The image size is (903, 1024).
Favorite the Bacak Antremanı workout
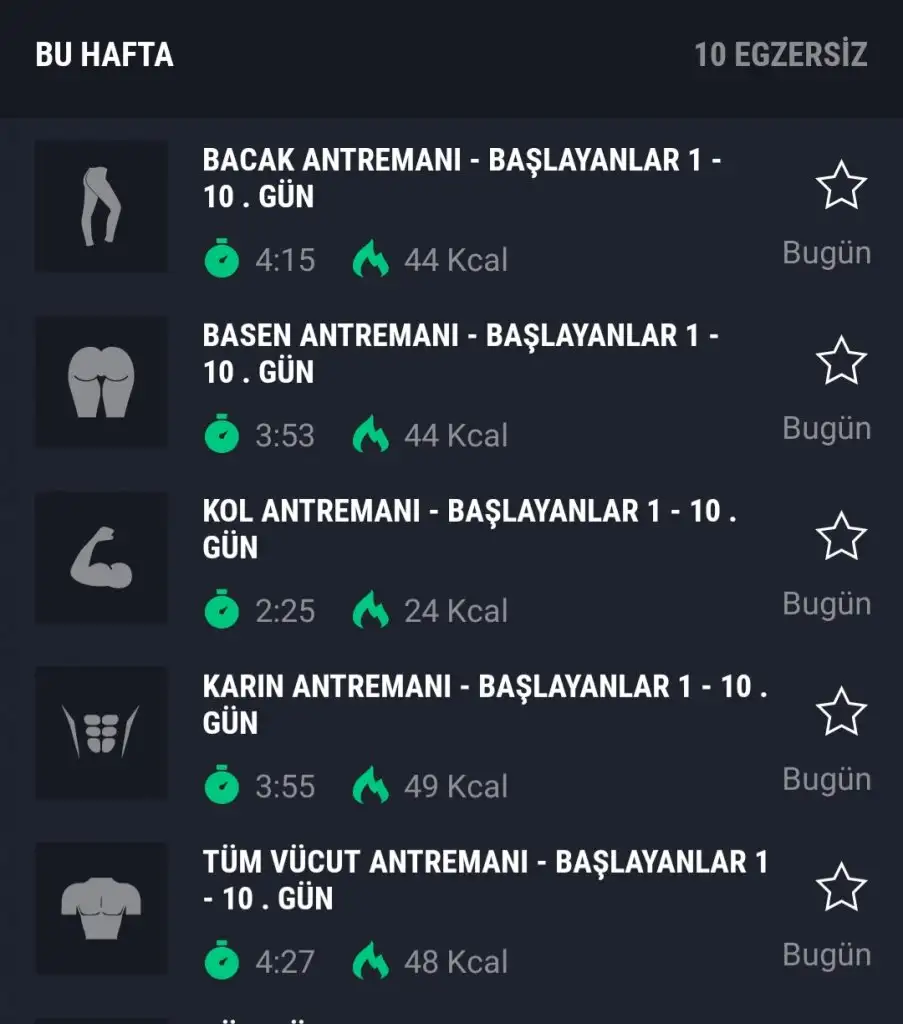click(x=841, y=186)
